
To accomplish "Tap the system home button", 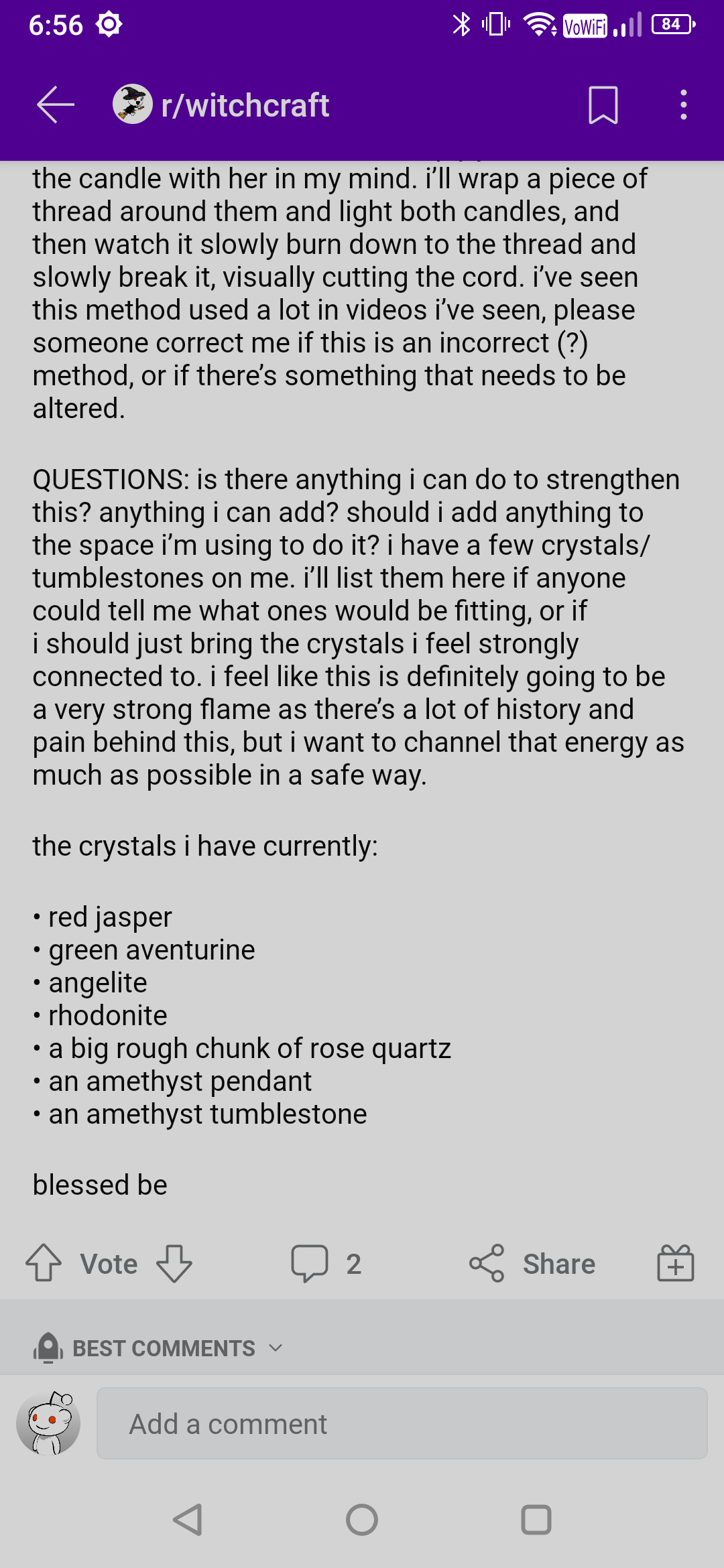I will (x=362, y=1519).
